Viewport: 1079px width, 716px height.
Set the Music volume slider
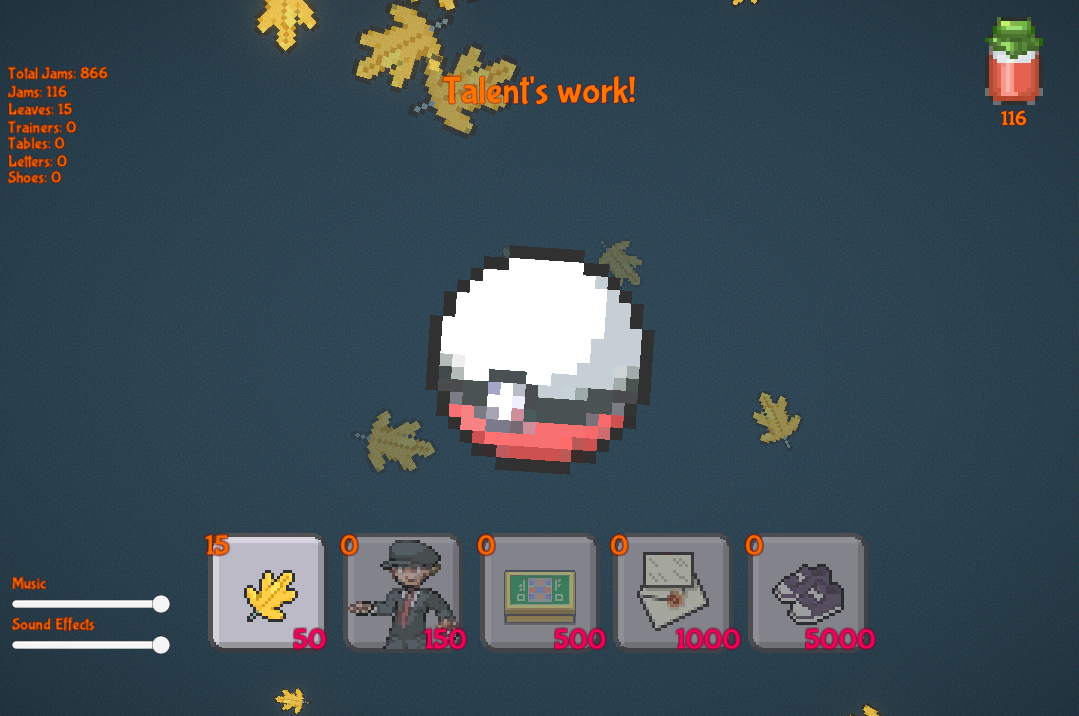[160, 604]
